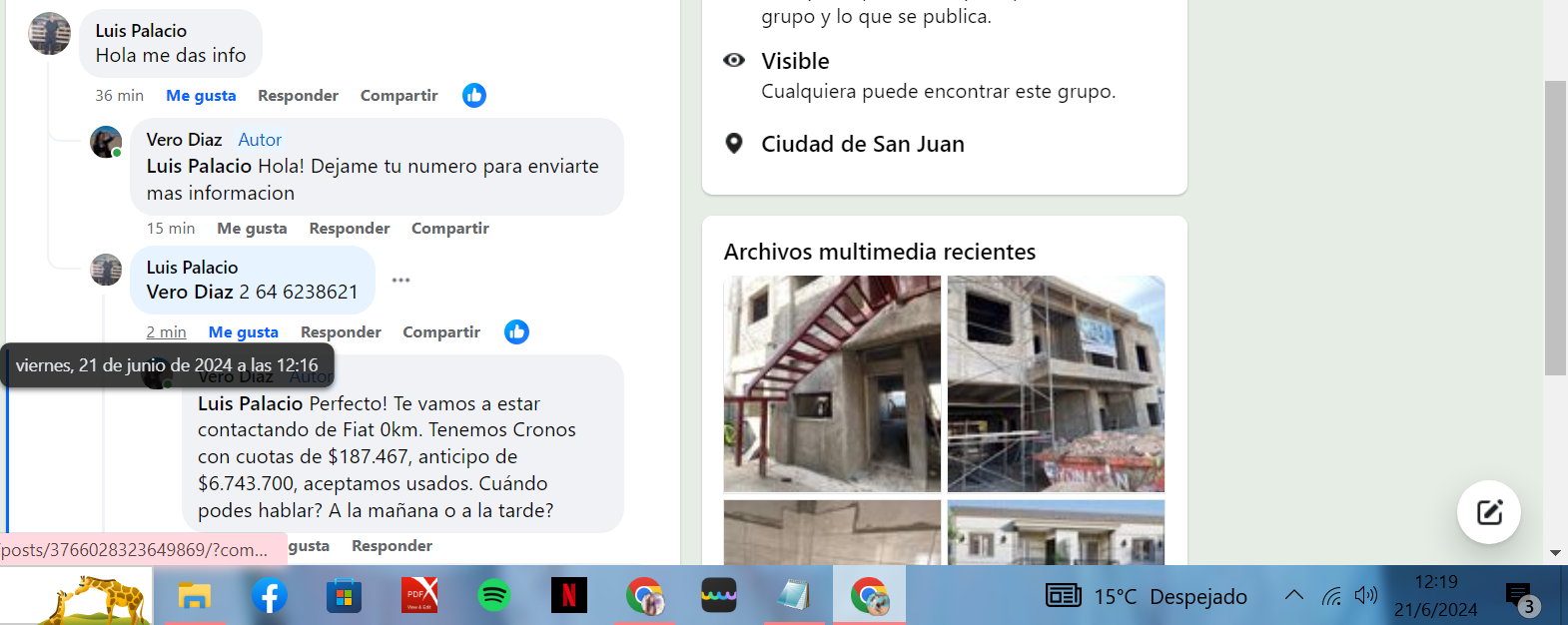This screenshot has width=1568, height=625.
Task: Share Luis Palacio's phone number comment
Action: 441,332
